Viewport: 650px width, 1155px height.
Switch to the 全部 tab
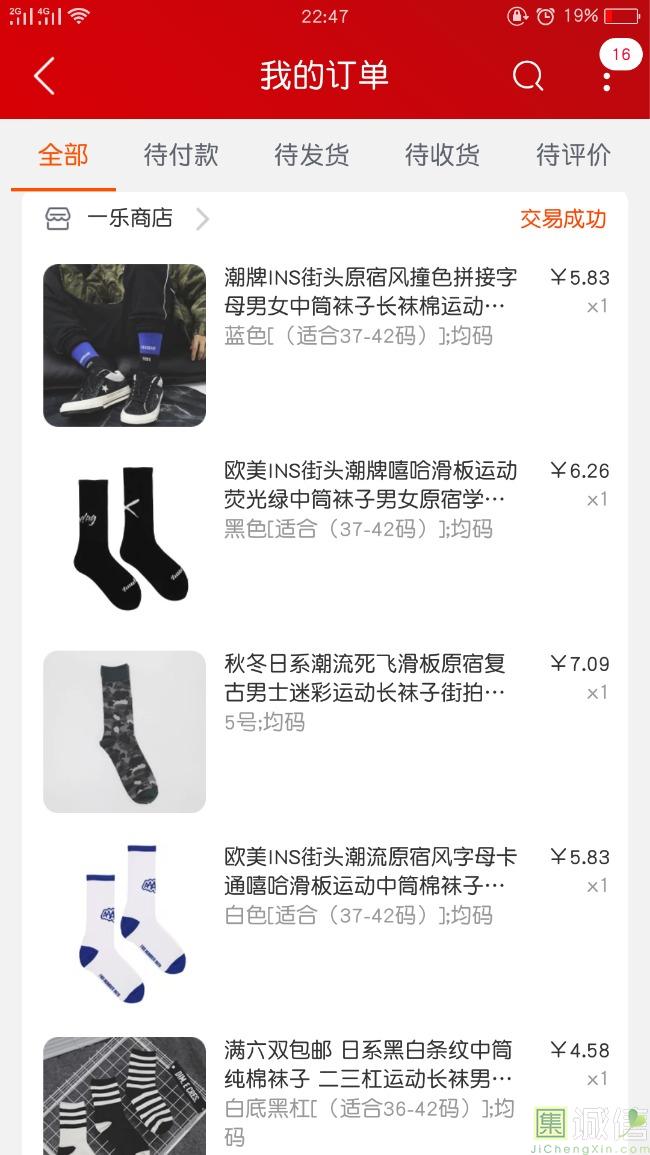coord(63,155)
